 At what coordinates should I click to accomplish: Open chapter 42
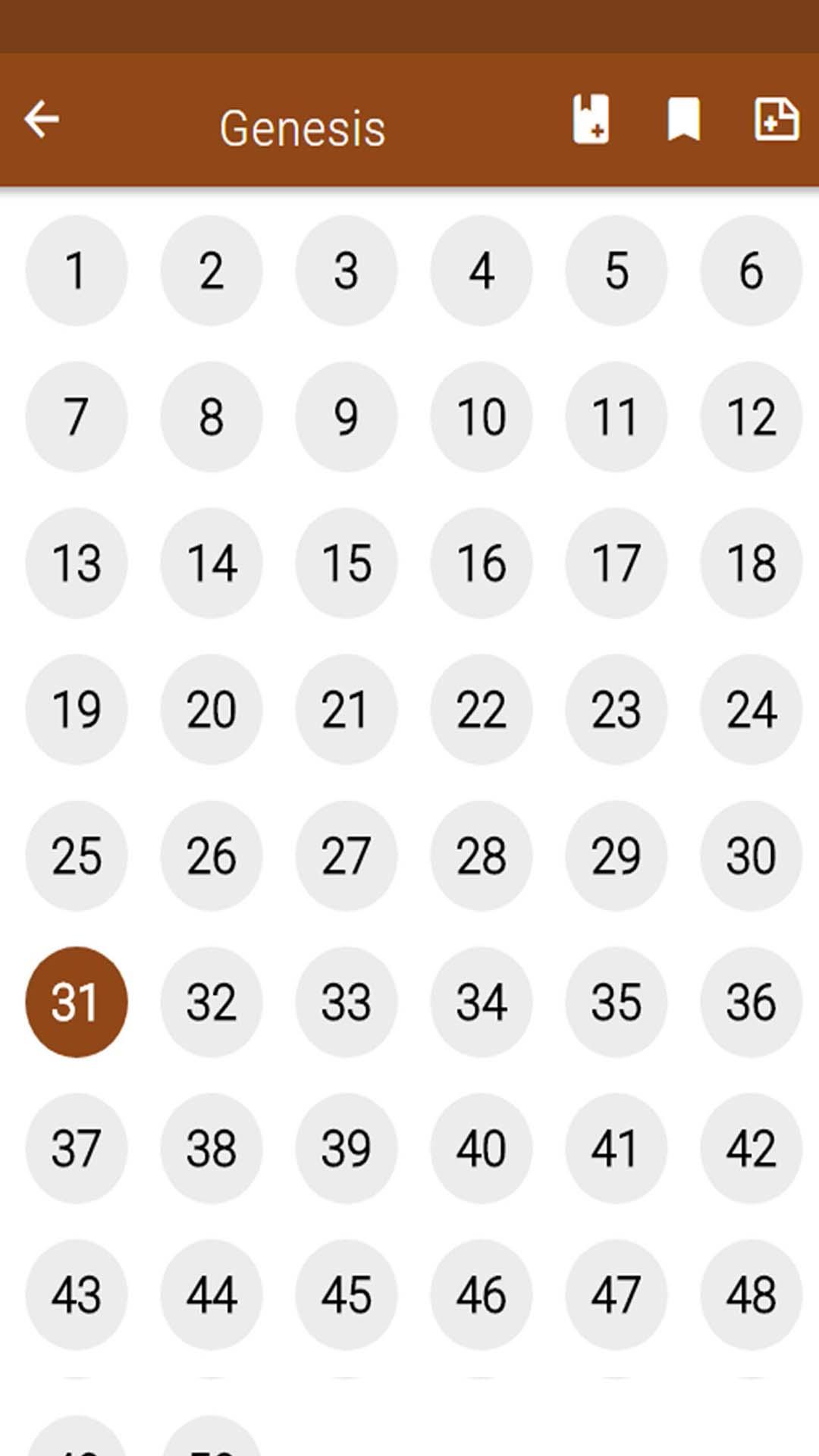click(x=751, y=1149)
